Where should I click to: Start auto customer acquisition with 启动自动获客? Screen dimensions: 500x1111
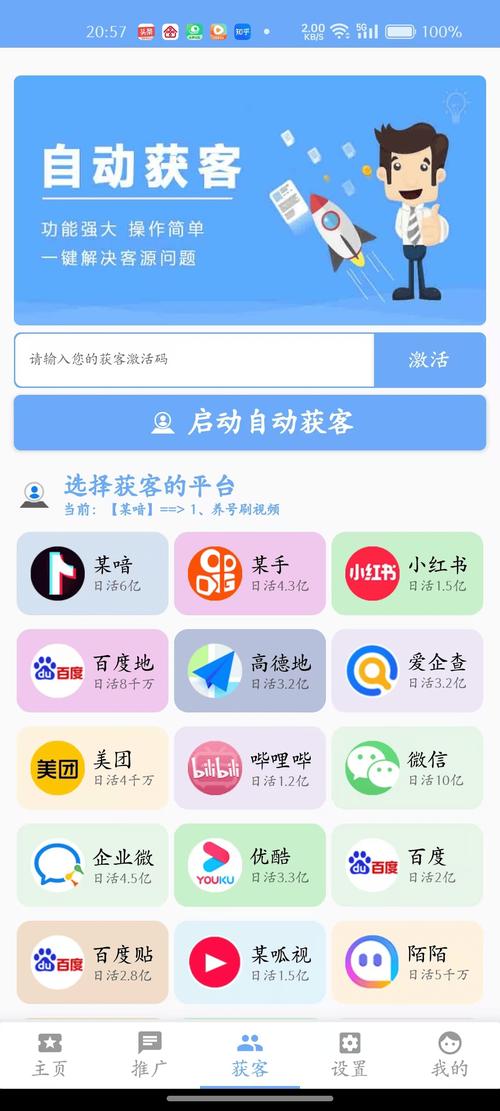(x=250, y=422)
